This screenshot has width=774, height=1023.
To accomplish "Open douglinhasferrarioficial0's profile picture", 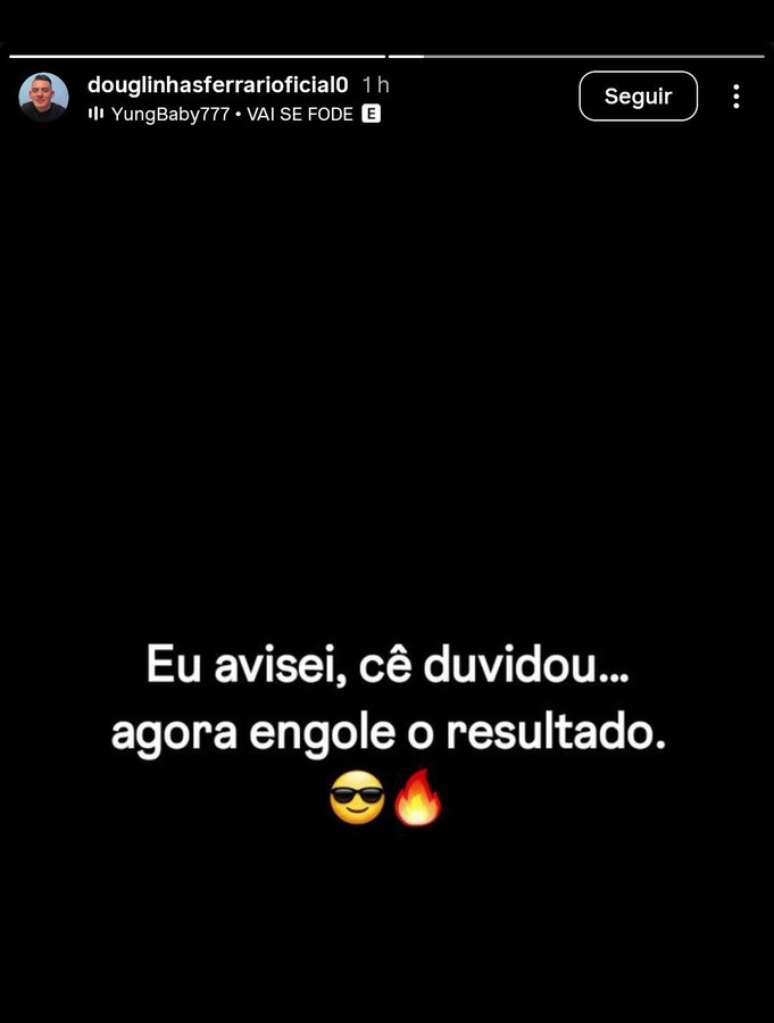I will (44, 97).
